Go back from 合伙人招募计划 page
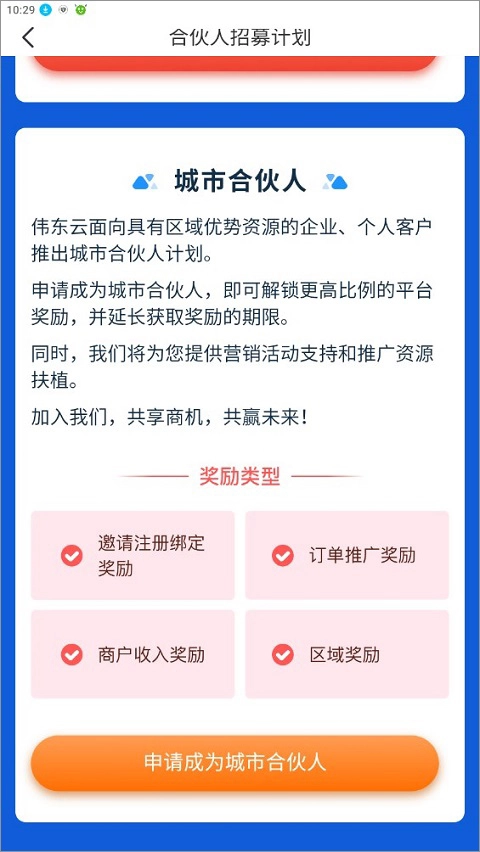The width and height of the screenshot is (480, 852). (28, 37)
